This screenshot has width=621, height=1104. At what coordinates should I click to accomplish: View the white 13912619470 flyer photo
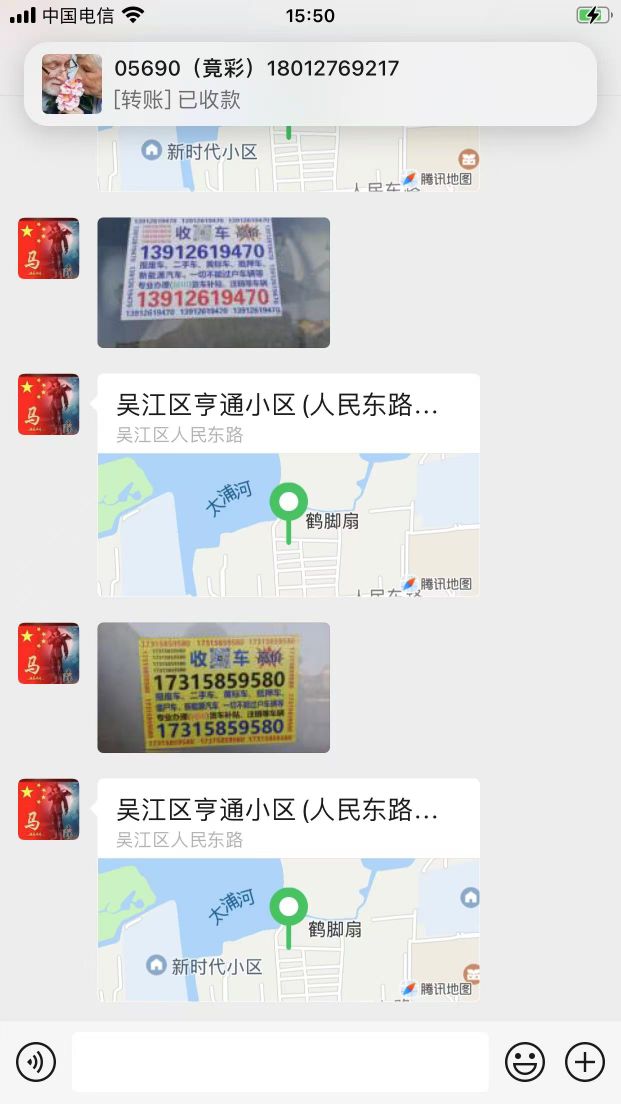coord(213,282)
